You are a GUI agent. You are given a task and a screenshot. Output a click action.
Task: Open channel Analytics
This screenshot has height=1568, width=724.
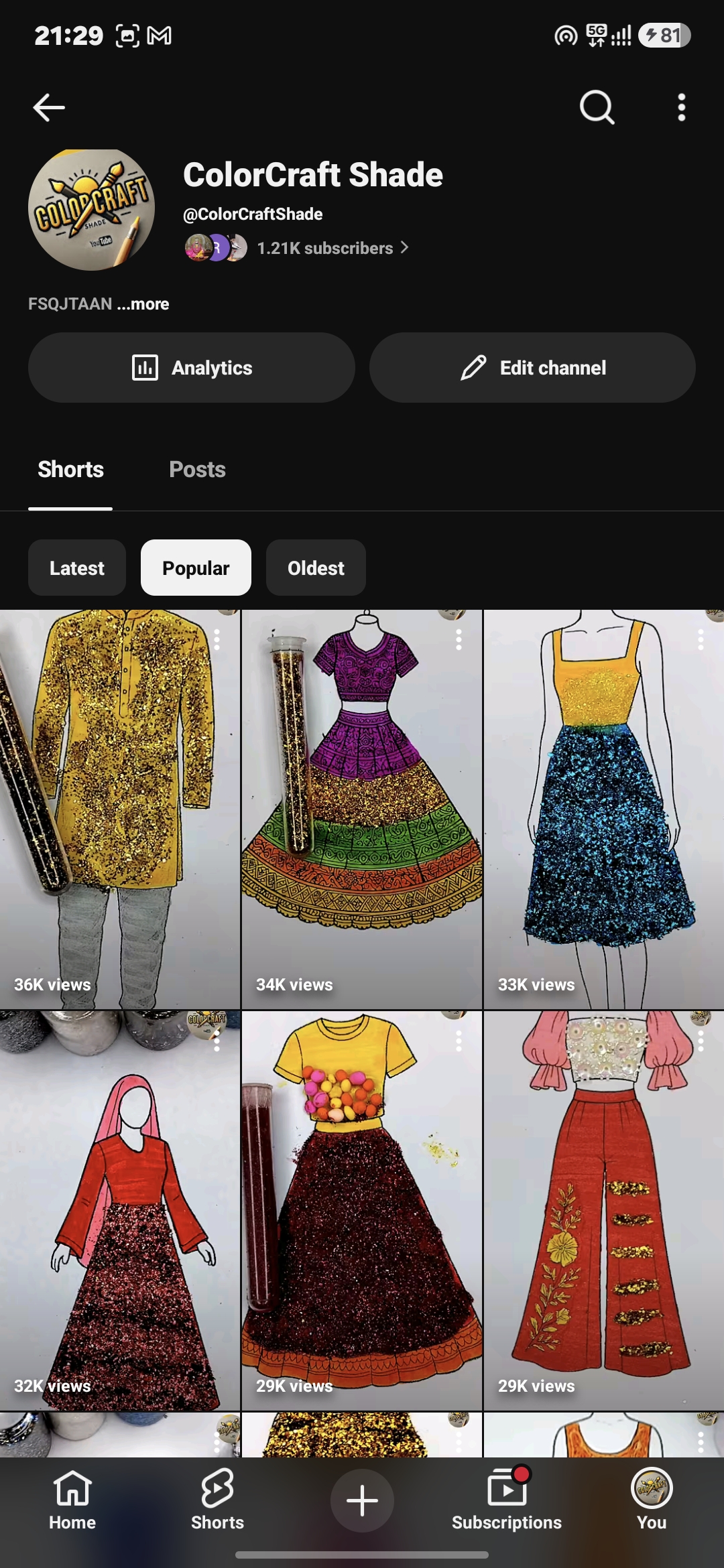tap(192, 368)
